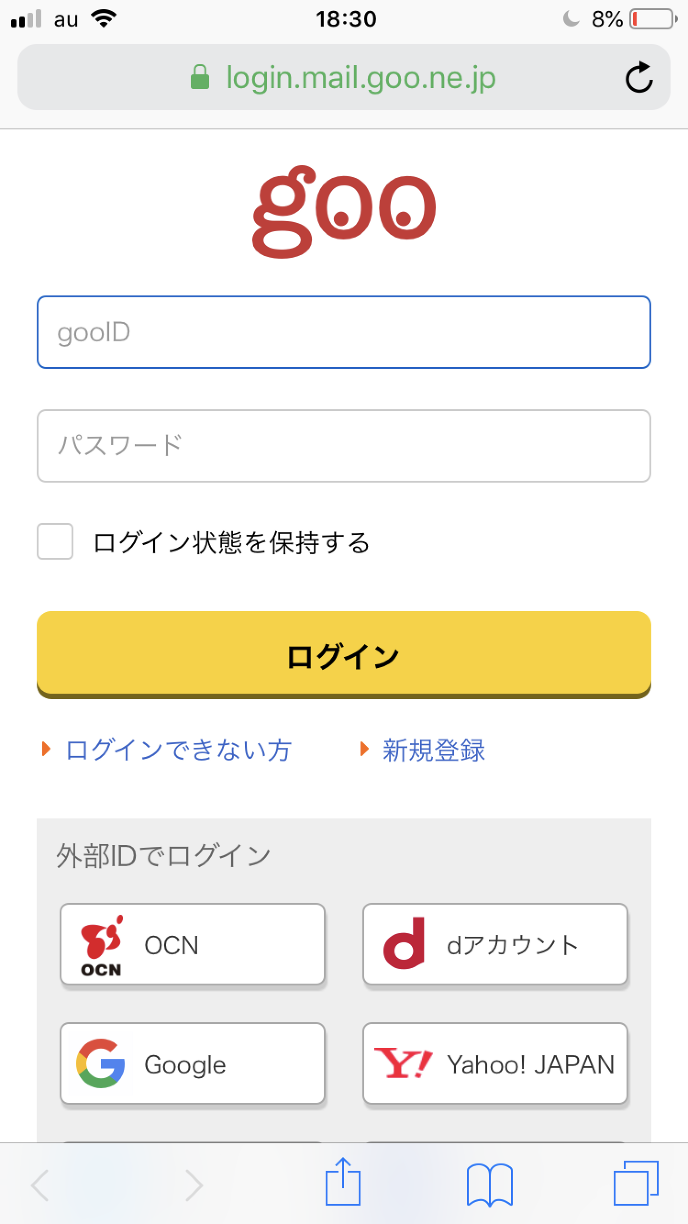
Task: Tap the yellow ログイン button
Action: point(344,655)
